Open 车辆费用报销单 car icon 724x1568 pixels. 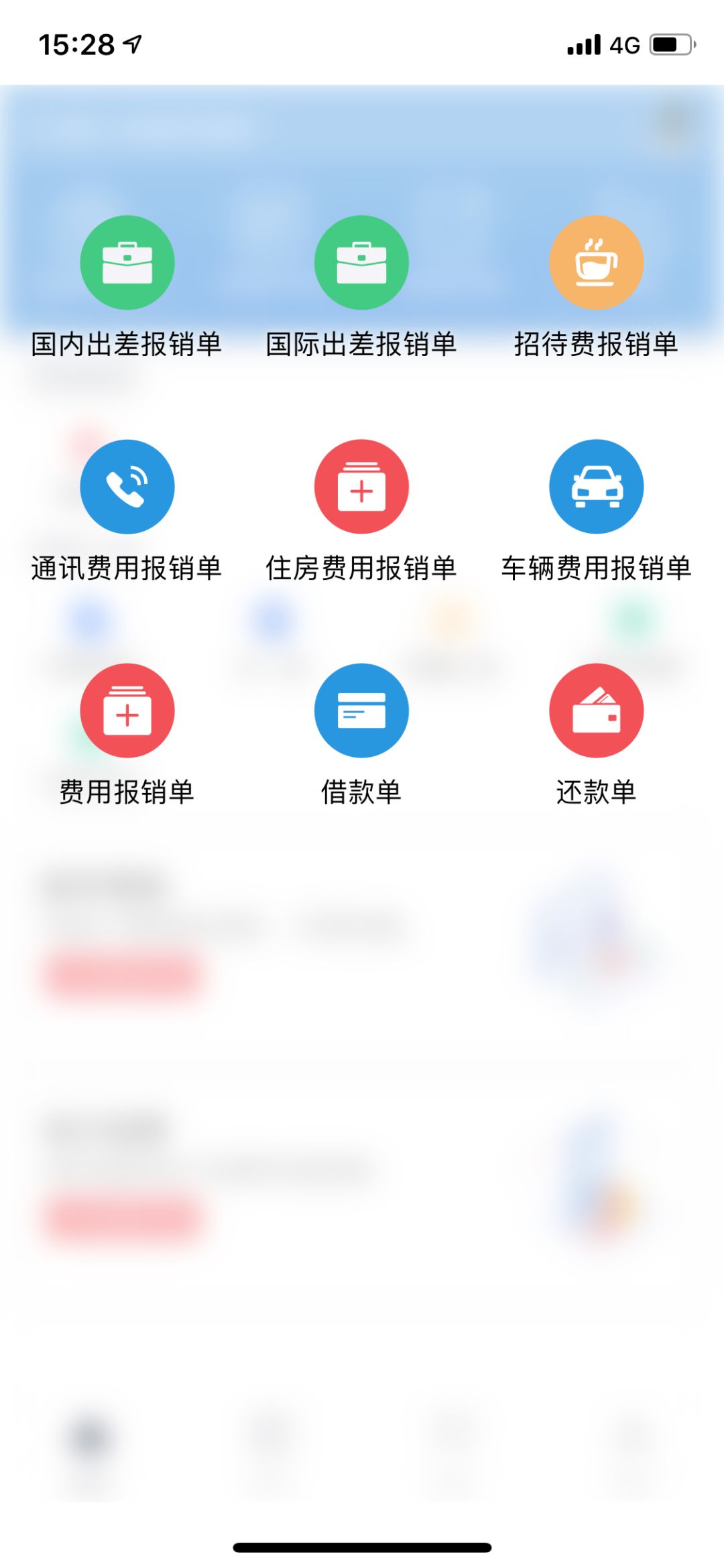tap(596, 486)
